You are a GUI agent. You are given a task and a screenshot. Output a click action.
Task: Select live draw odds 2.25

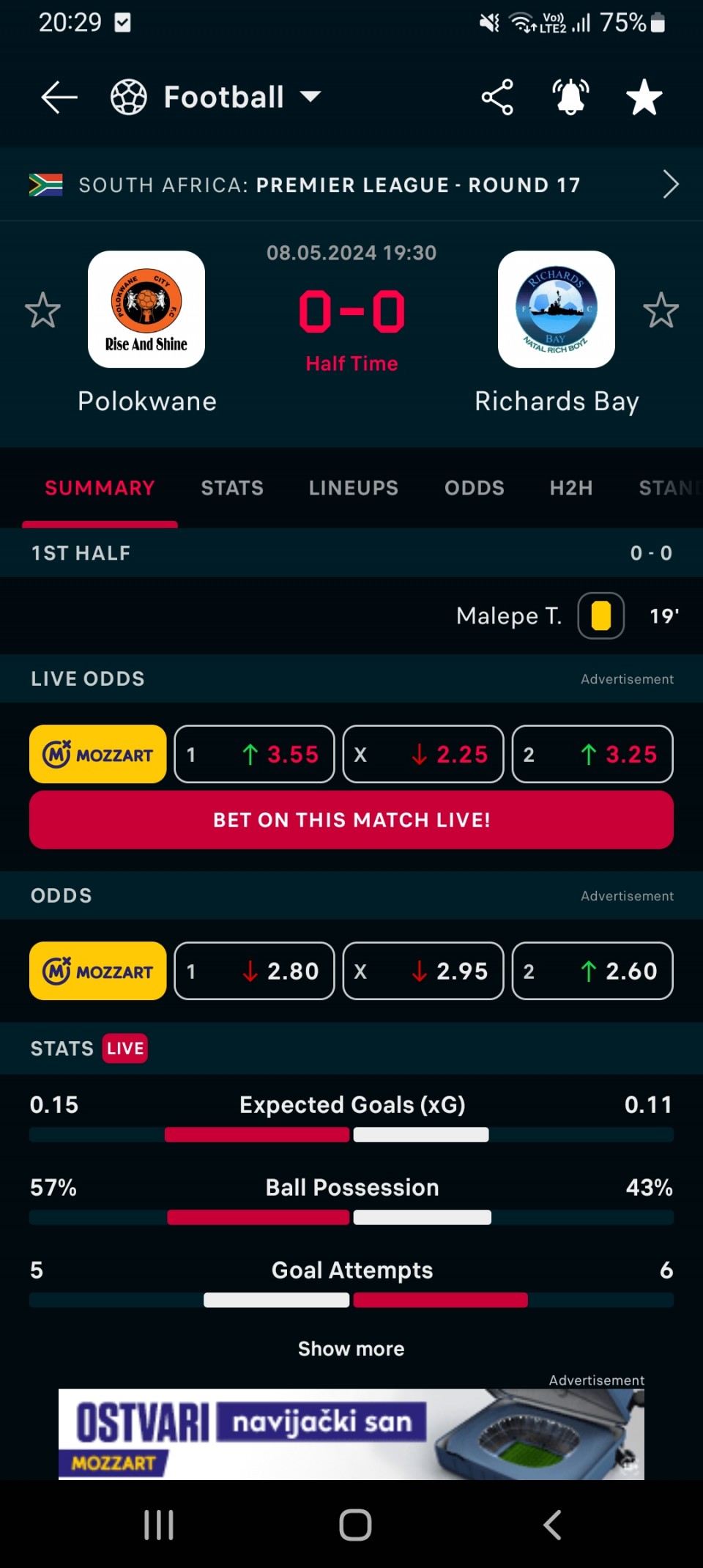pos(423,754)
